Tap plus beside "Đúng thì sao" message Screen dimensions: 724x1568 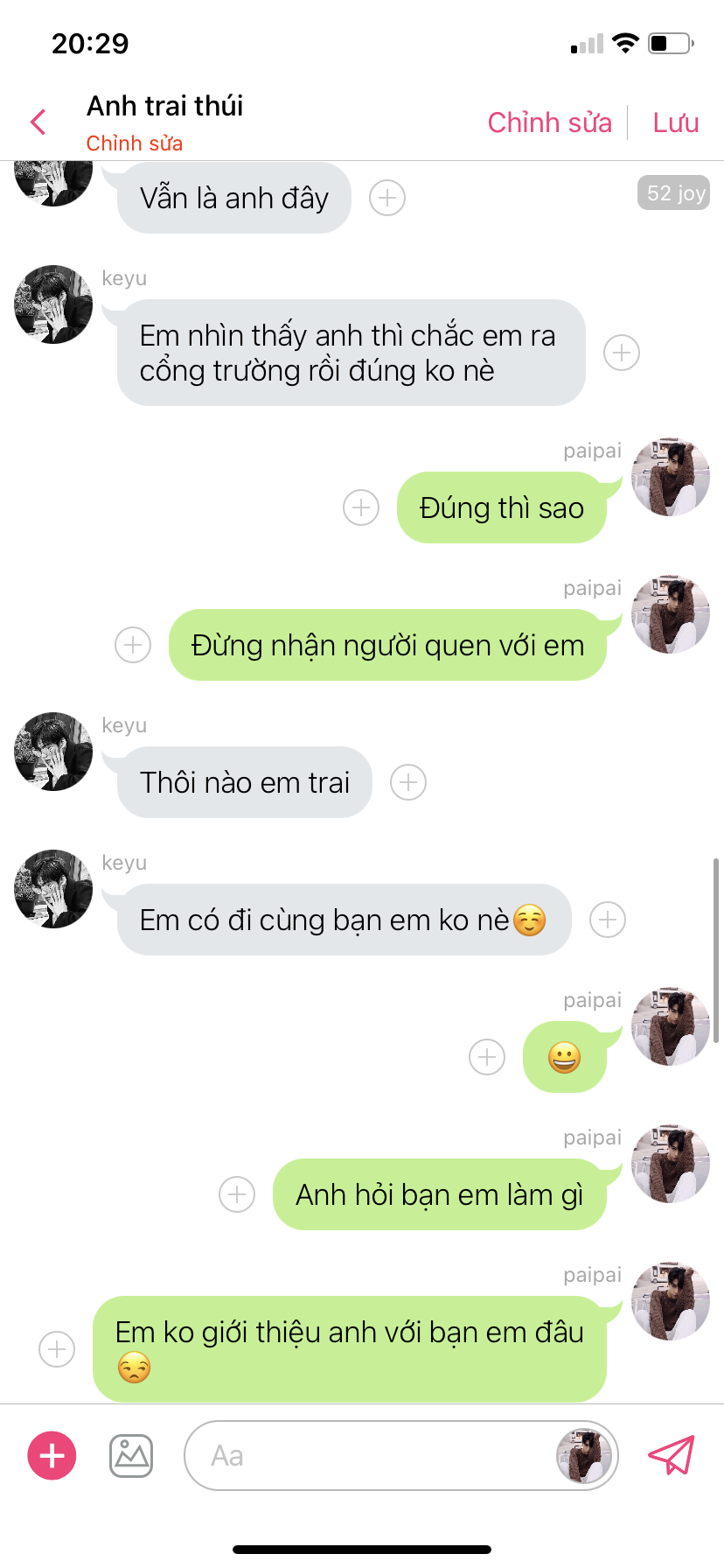coord(361,507)
